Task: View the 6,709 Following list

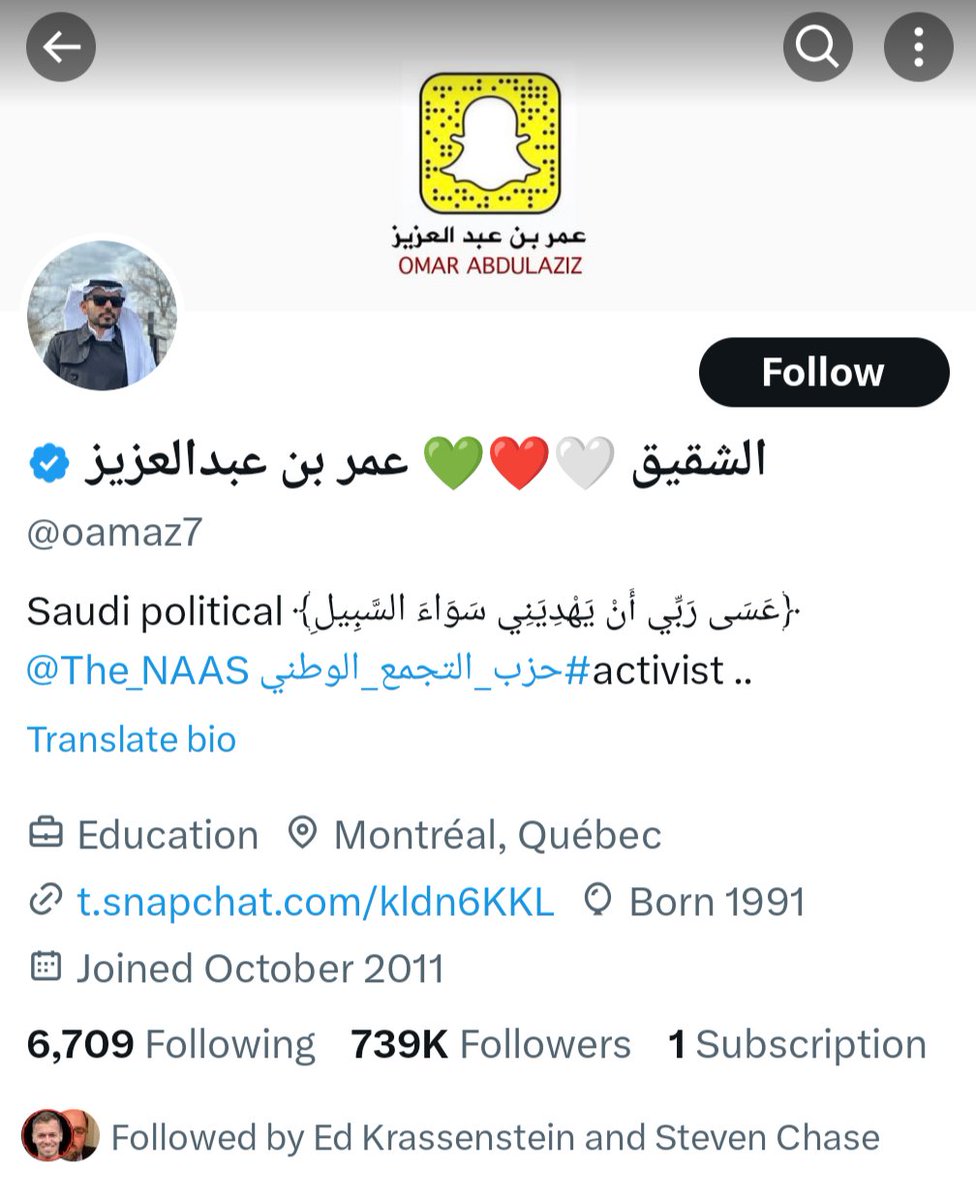Action: point(170,1044)
